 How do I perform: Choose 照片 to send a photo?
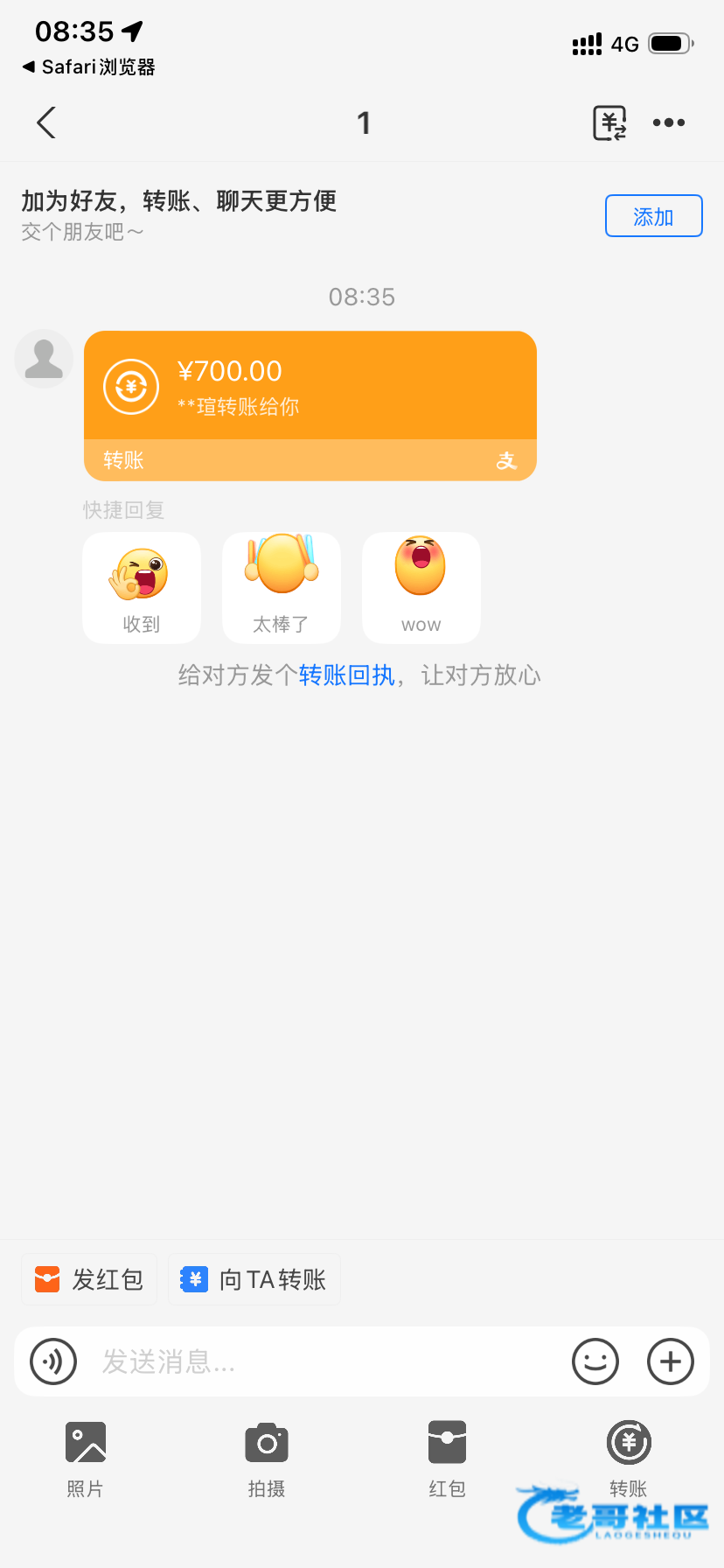(x=86, y=1457)
